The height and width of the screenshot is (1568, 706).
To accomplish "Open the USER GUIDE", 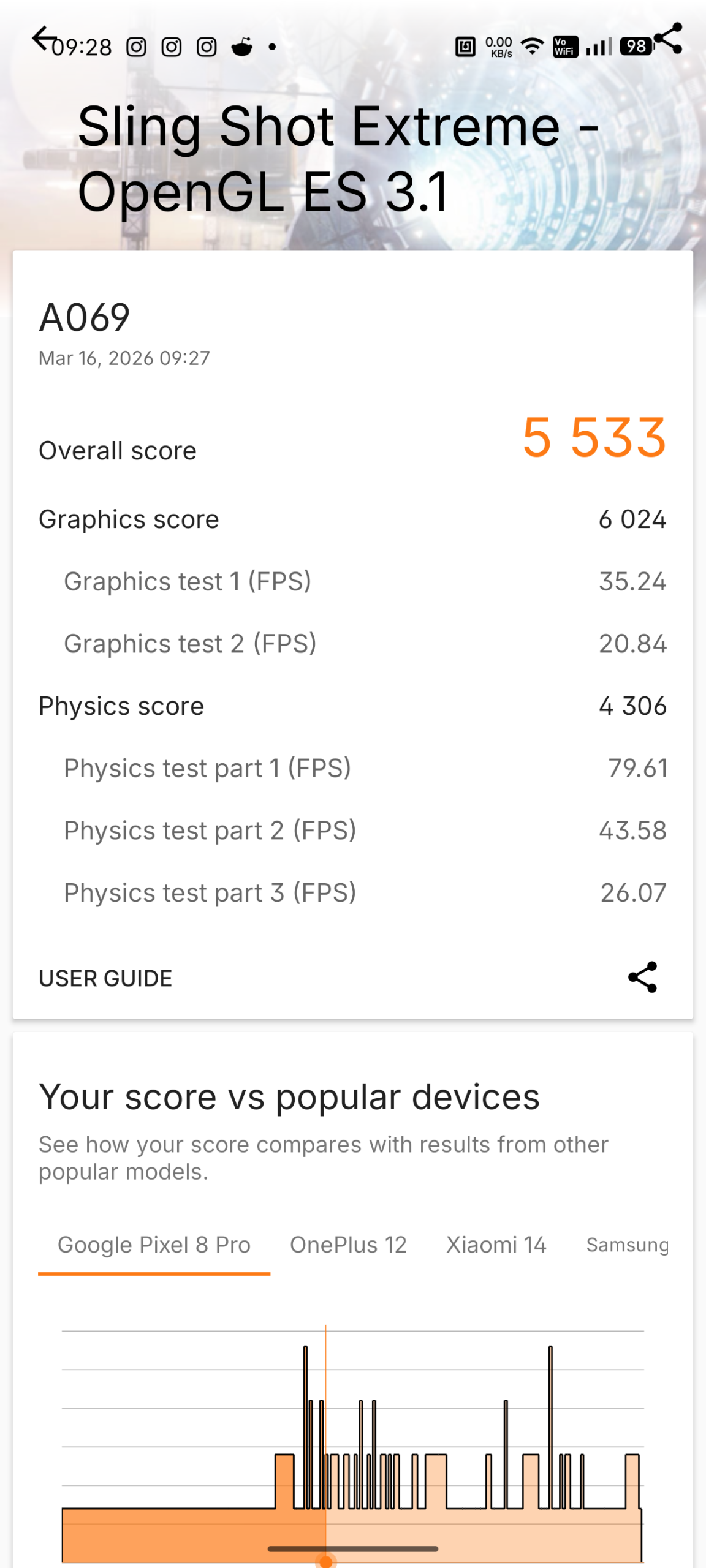I will pos(105,978).
